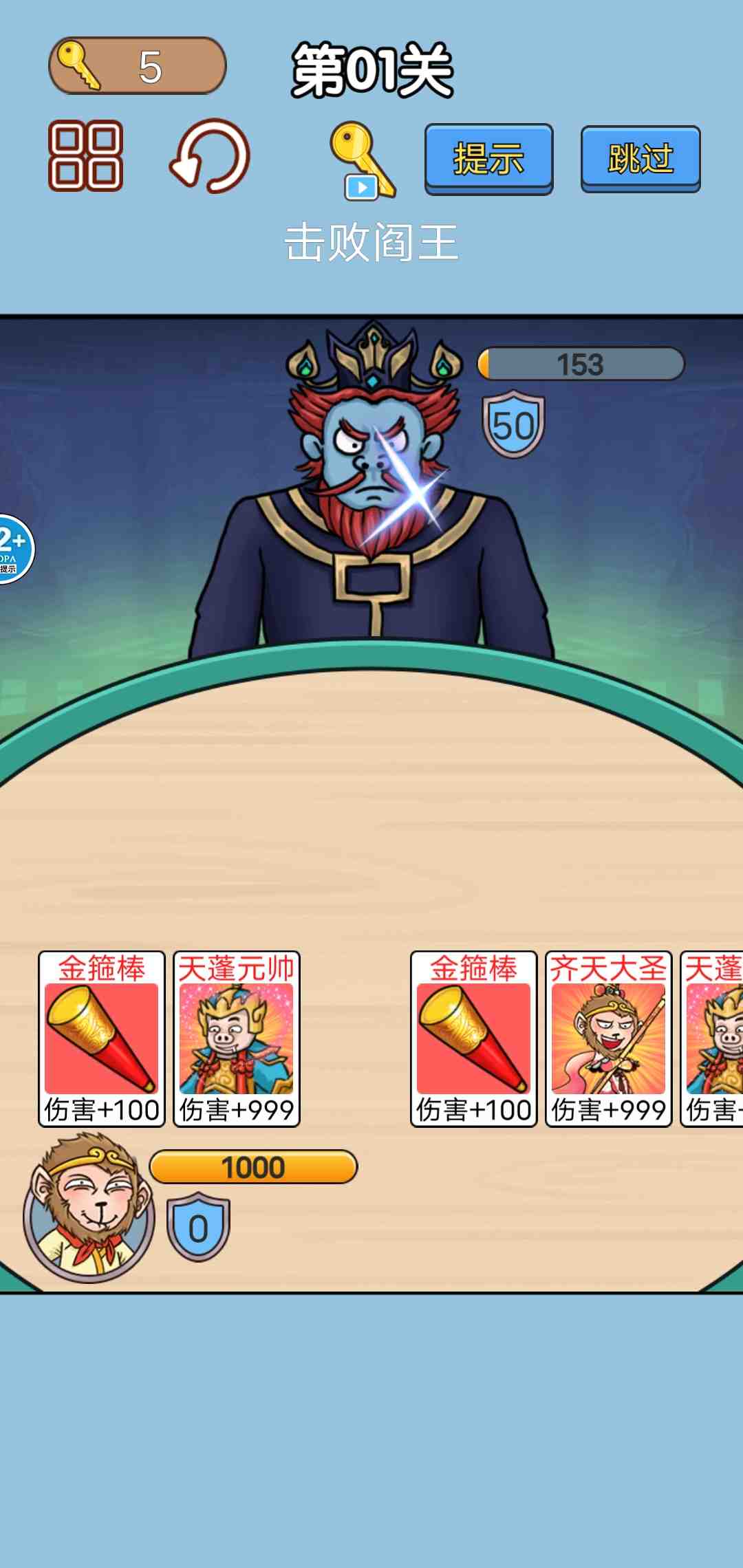This screenshot has width=743, height=1568.
Task: Open the level grid menu
Action: [85, 156]
